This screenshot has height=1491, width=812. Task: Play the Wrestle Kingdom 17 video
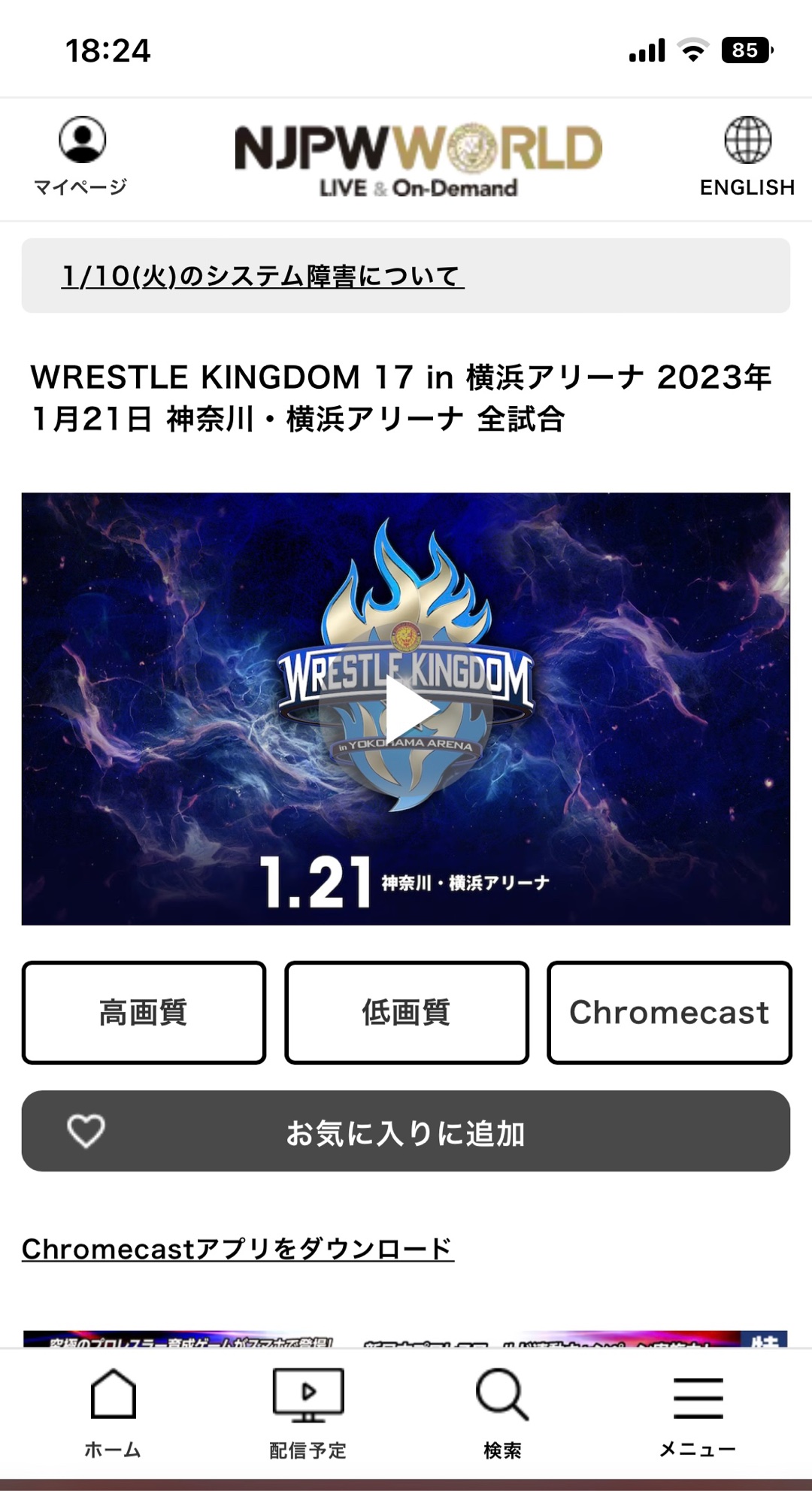(x=406, y=708)
